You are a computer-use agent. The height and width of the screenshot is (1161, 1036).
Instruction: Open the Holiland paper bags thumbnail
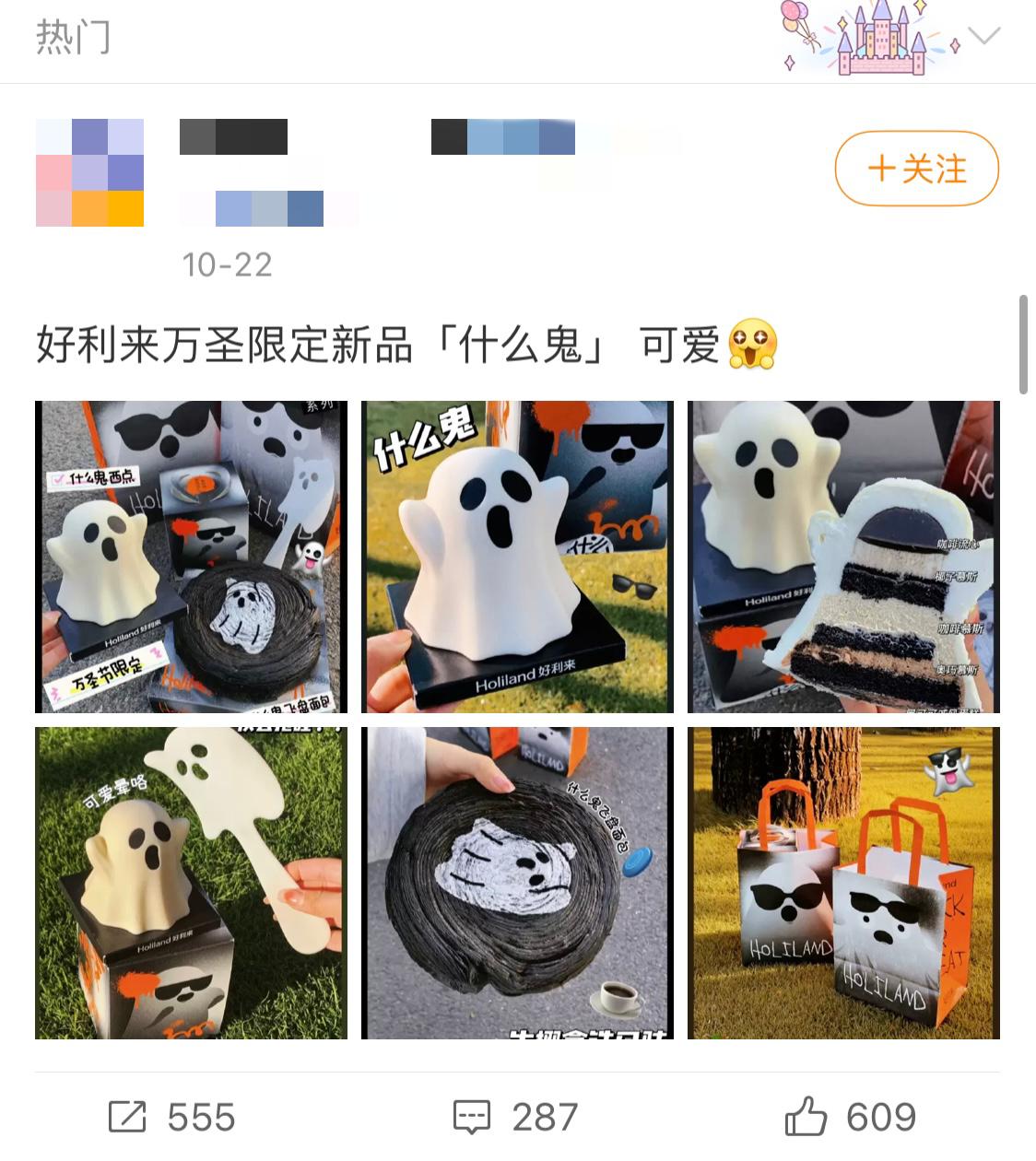click(843, 882)
